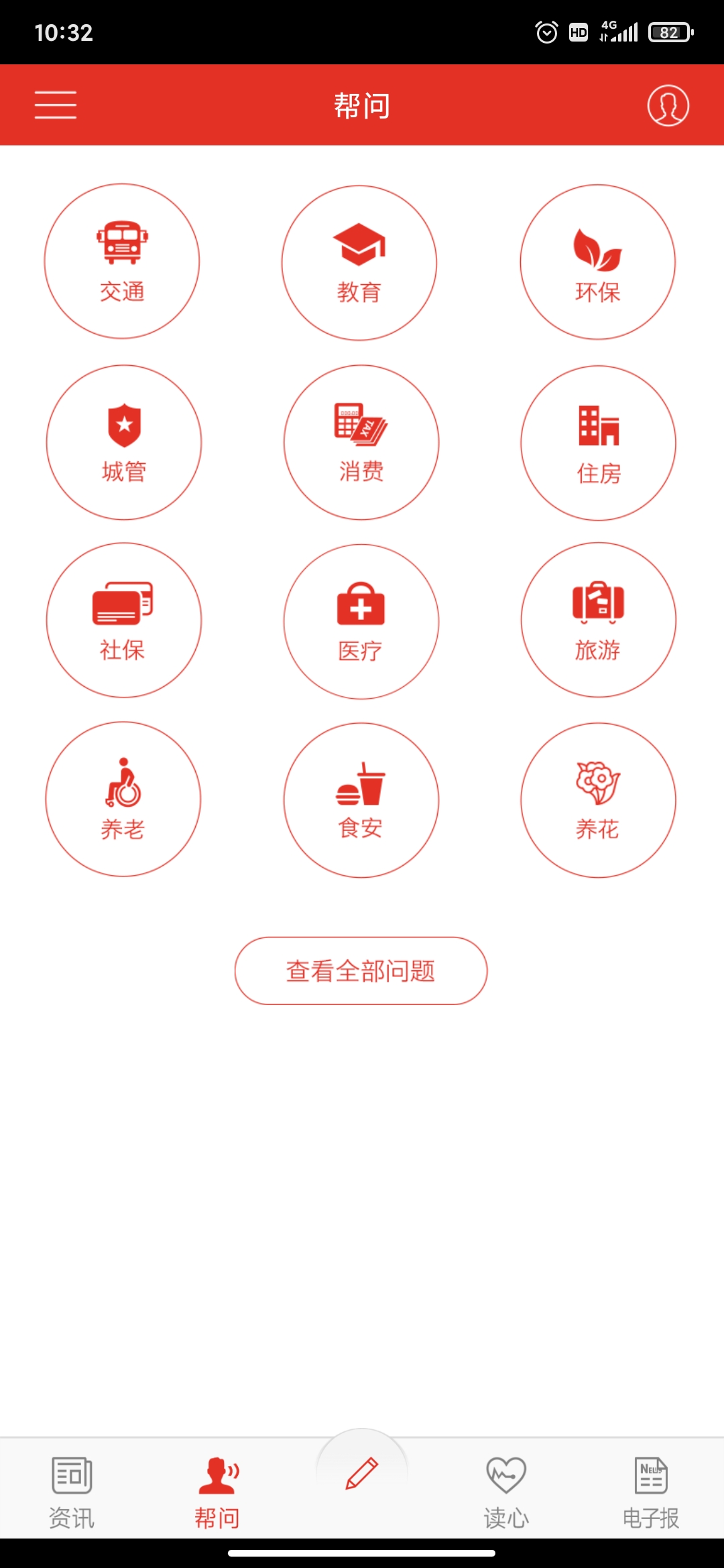
Task: Choose the 医疗 category
Action: pos(361,621)
